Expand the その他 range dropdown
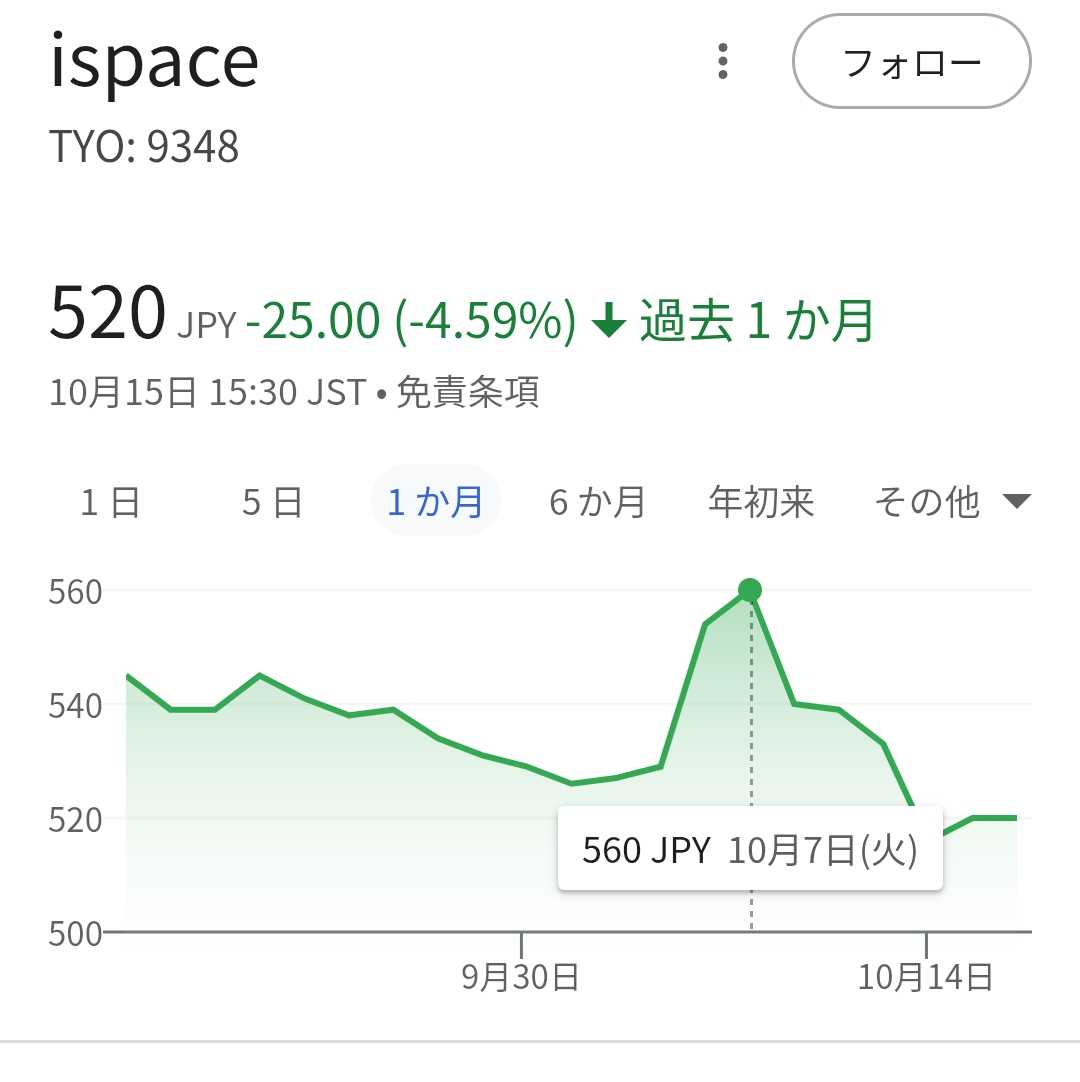Image resolution: width=1080 pixels, height=1082 pixels. pos(950,501)
